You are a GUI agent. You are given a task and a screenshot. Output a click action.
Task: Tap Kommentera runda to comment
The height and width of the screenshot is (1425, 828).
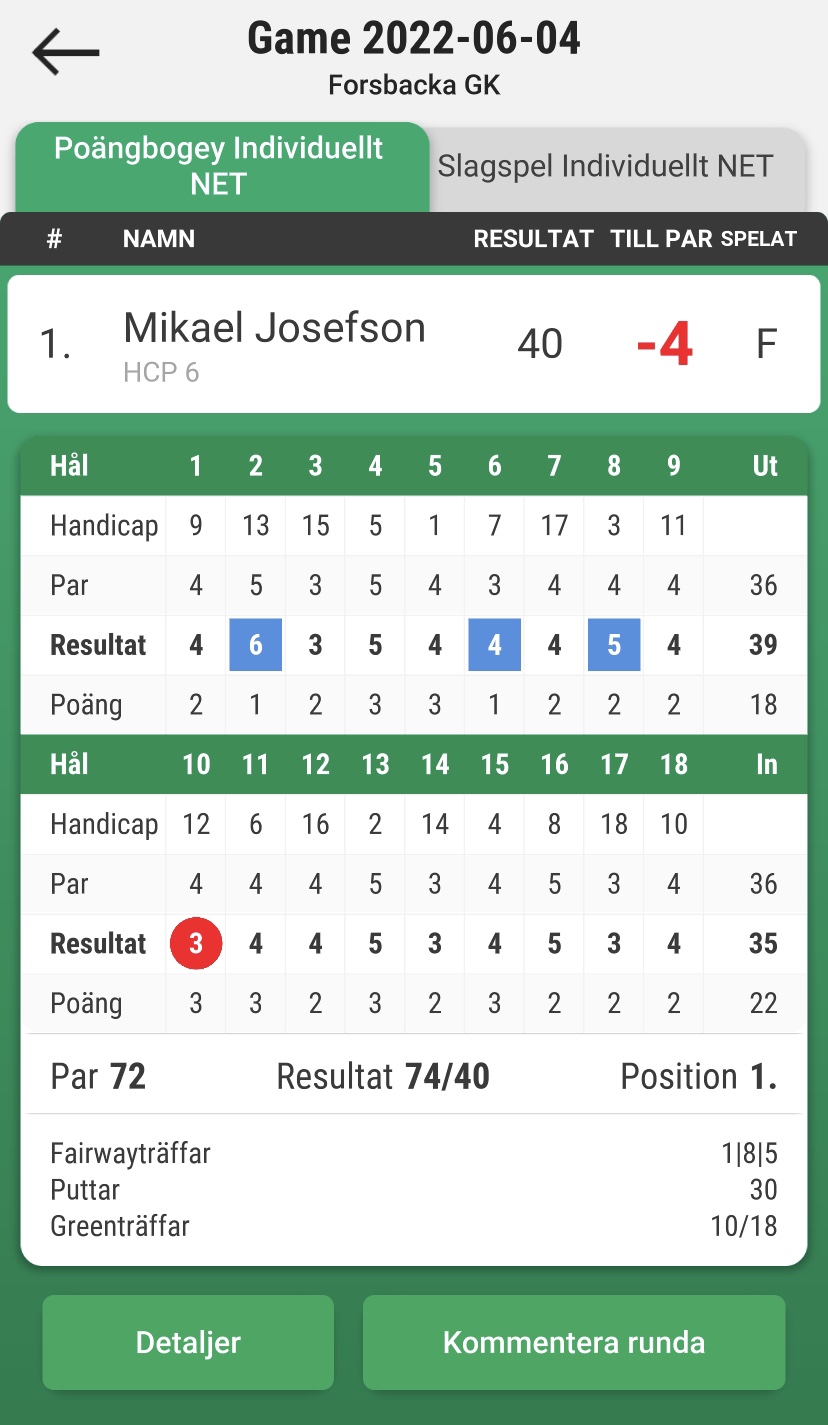click(573, 1342)
